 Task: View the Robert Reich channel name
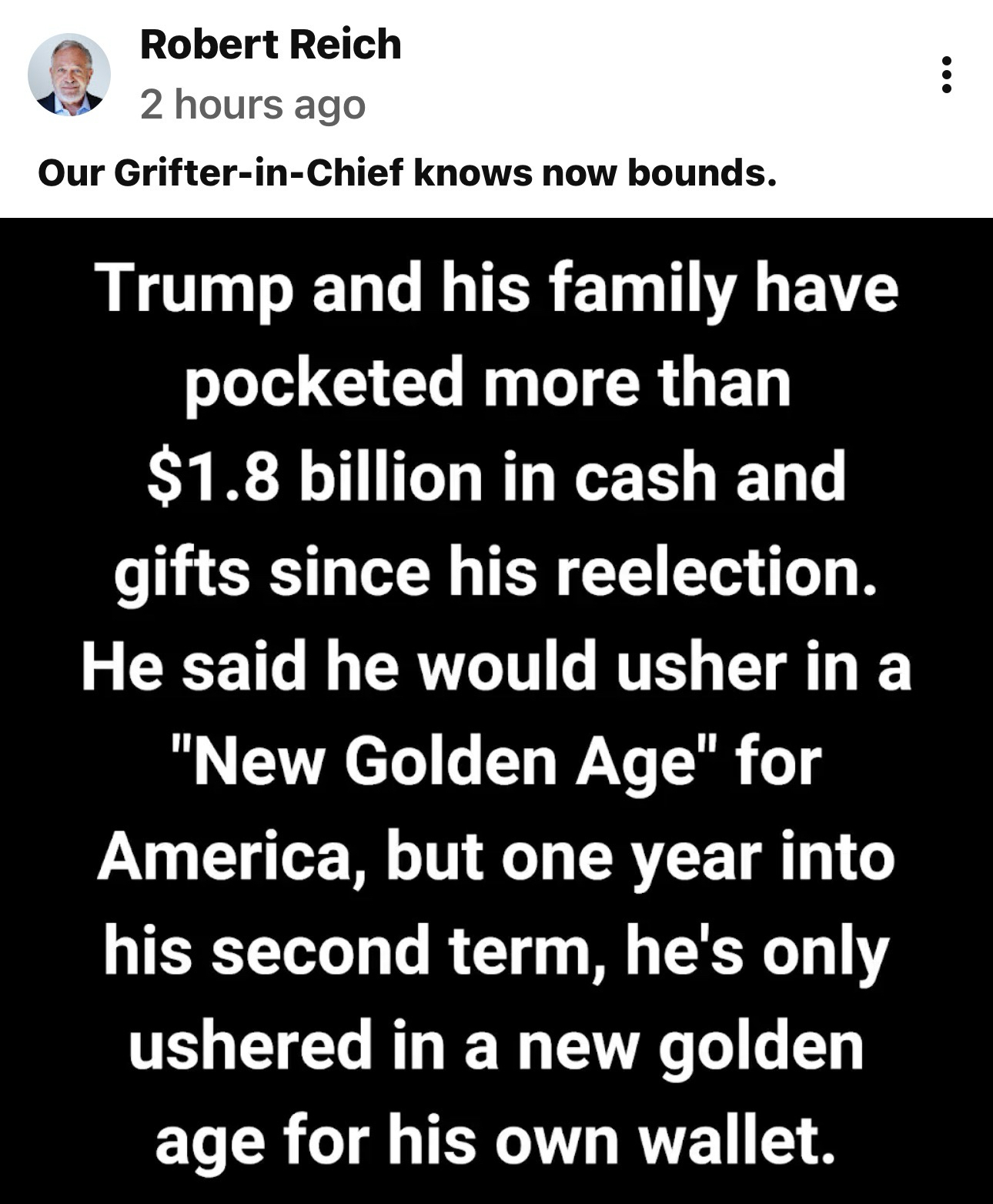coord(270,44)
